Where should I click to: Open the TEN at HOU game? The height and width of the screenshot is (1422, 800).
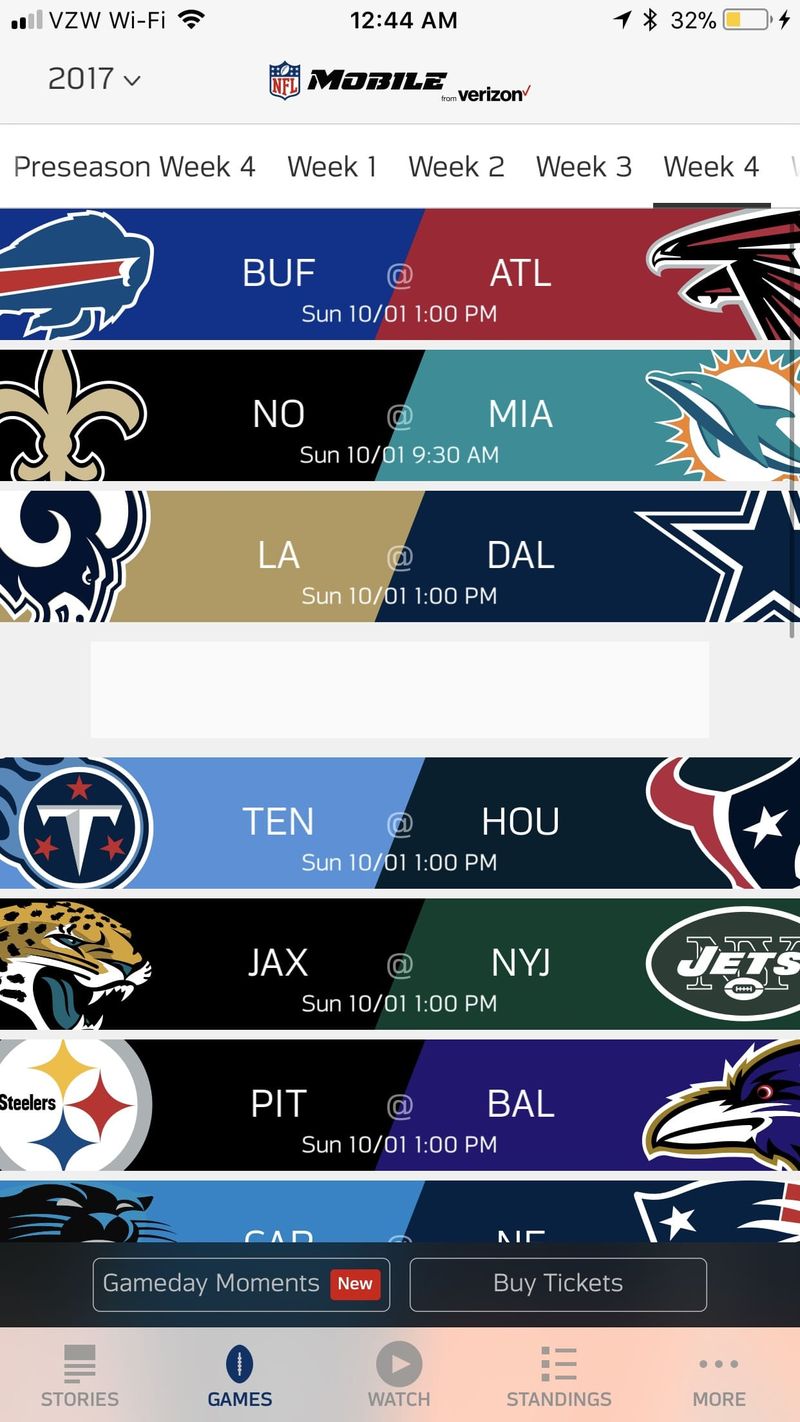click(x=400, y=823)
